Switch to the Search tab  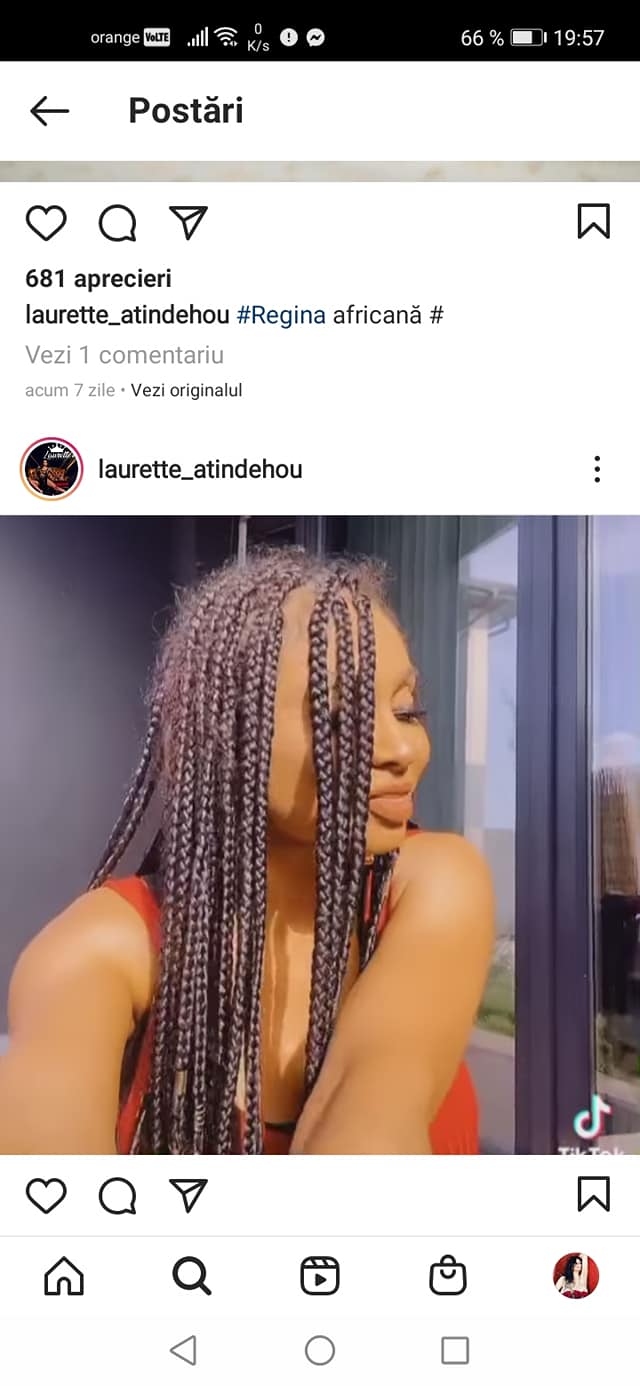[x=191, y=1276]
